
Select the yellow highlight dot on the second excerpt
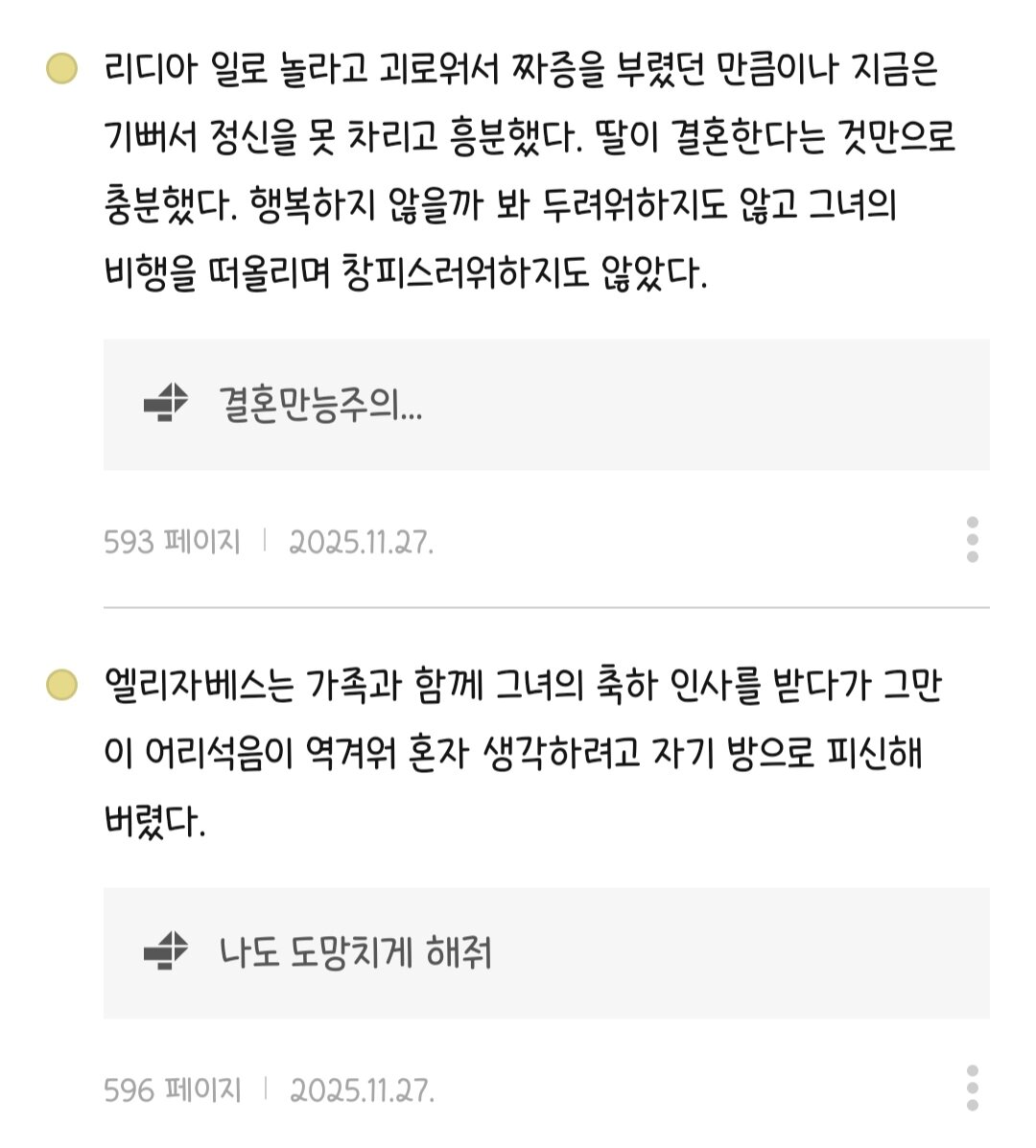[x=60, y=684]
